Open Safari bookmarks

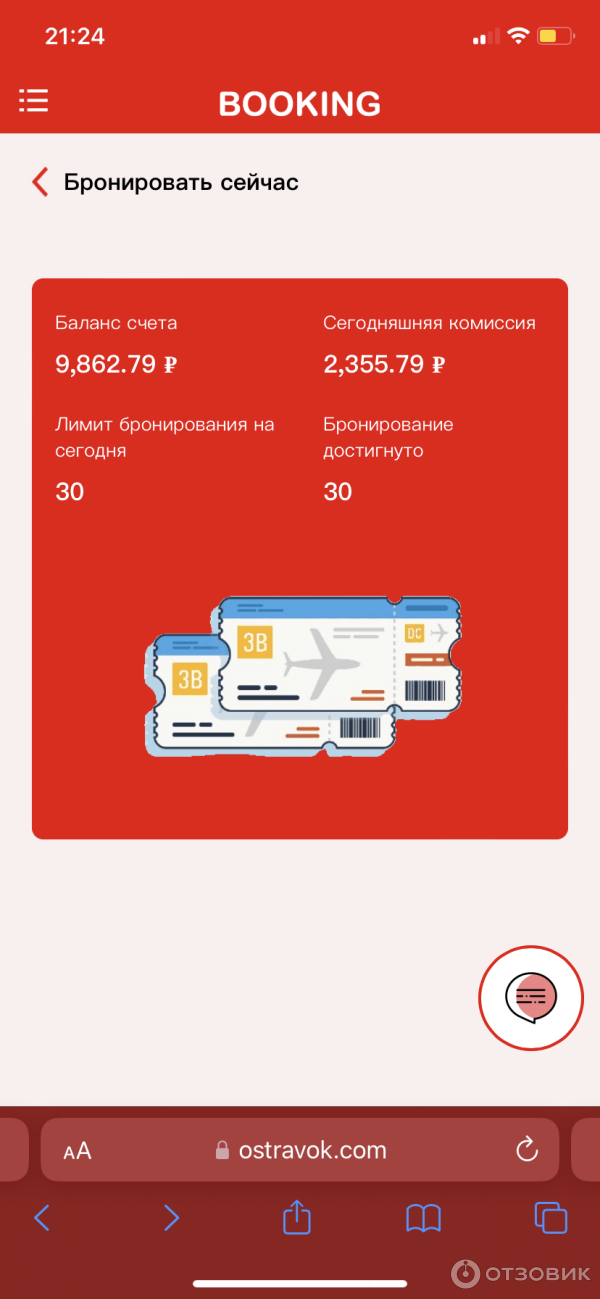(x=423, y=1217)
